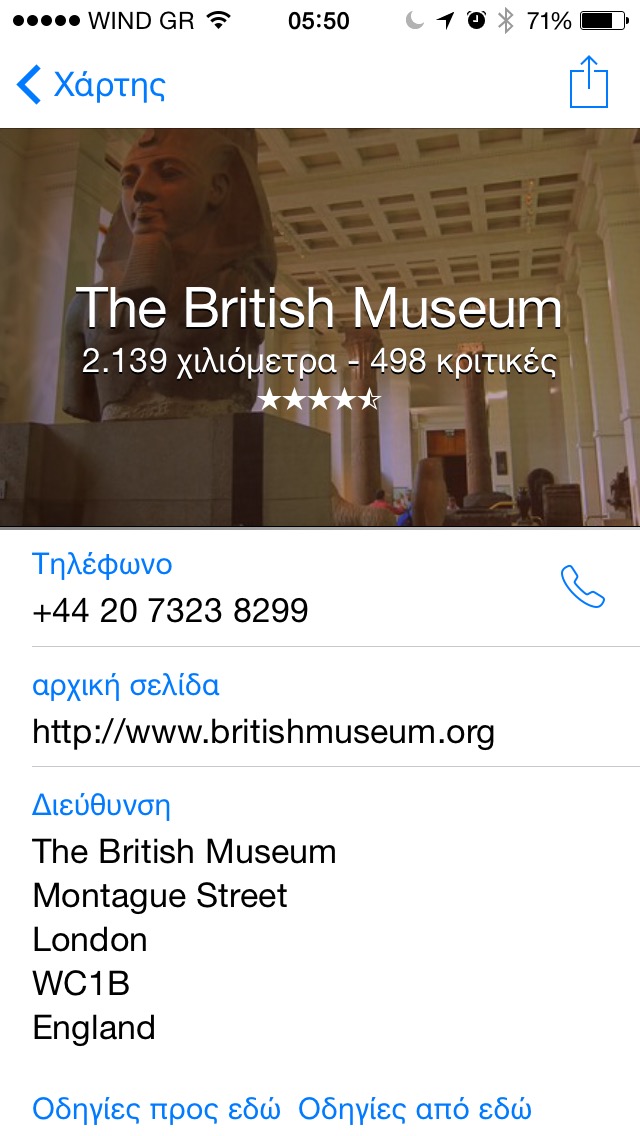
Task: Open the Montague Street address in maps
Action: coord(160,896)
